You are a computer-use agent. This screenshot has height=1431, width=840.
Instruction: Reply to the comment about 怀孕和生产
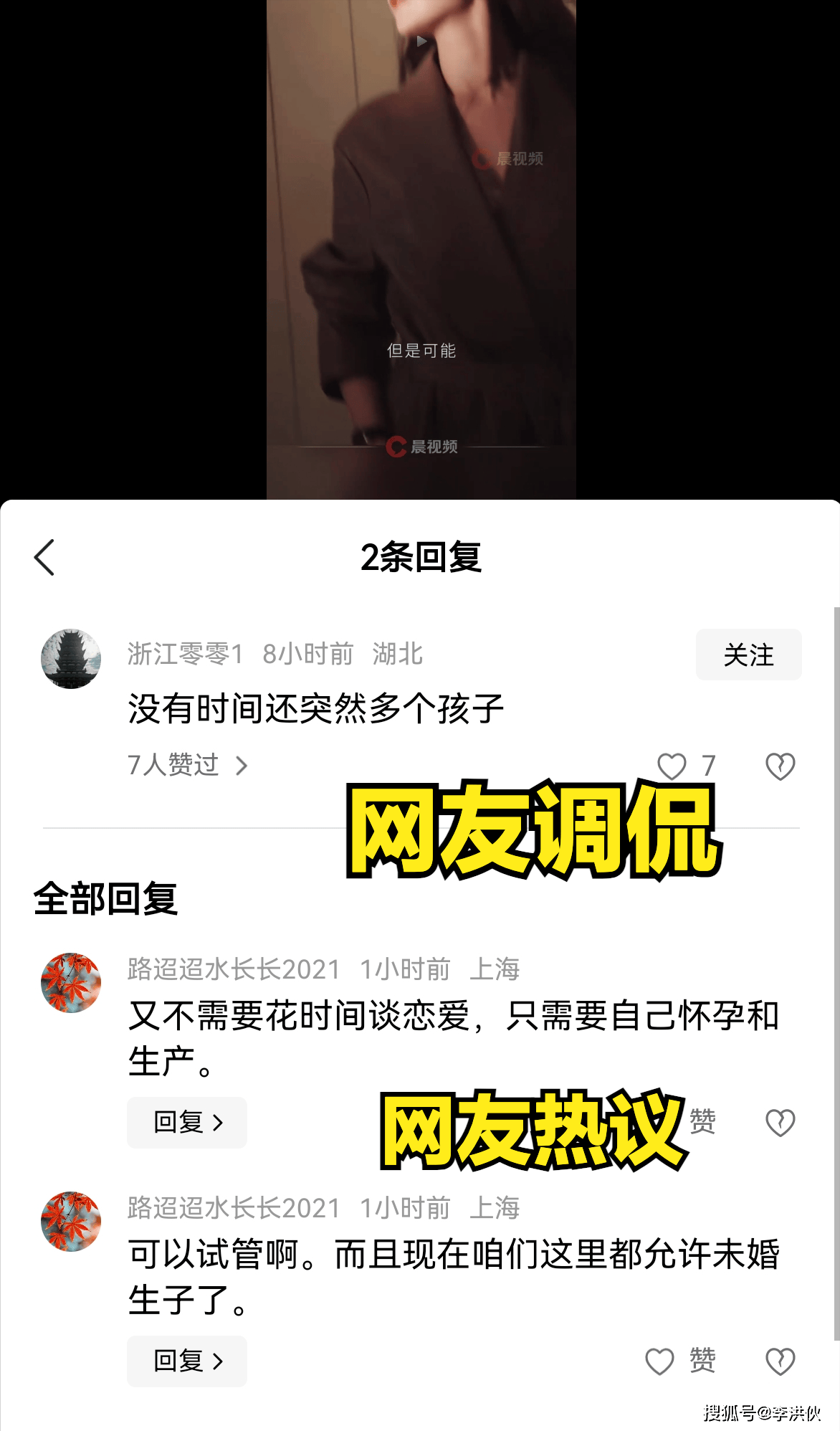(187, 1122)
